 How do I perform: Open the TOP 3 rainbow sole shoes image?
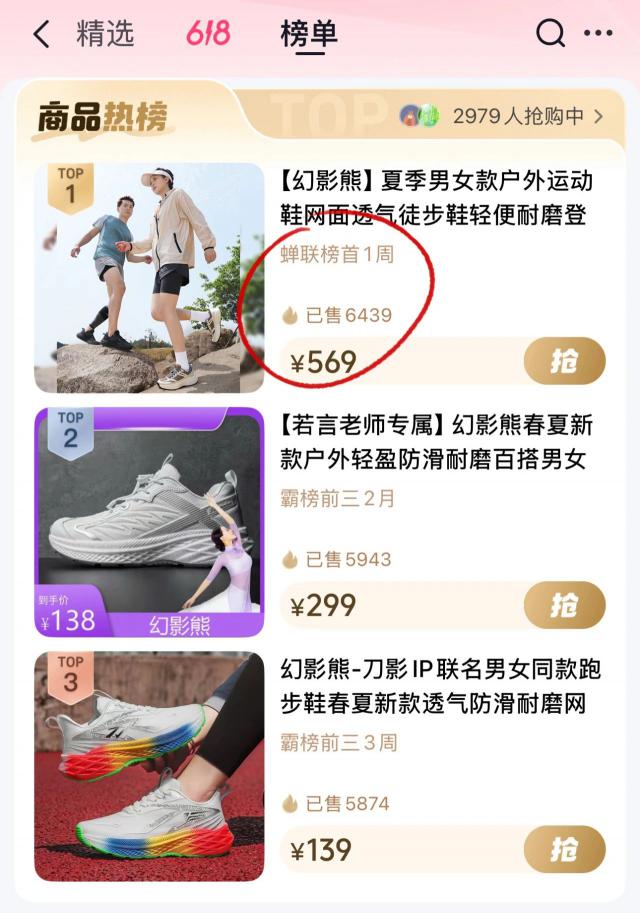(149, 766)
